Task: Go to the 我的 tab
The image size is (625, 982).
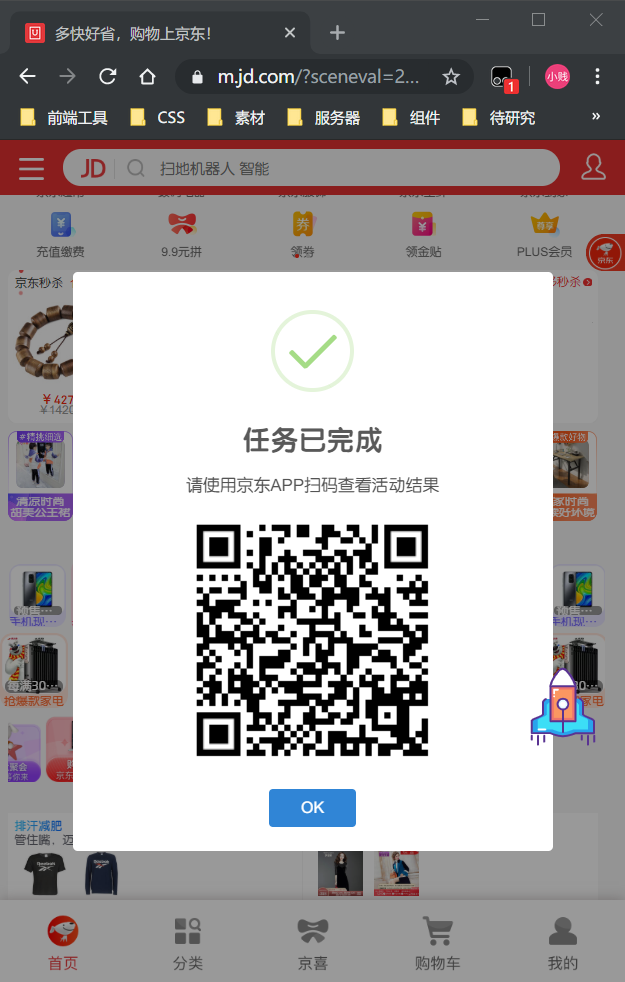Action: pos(562,944)
